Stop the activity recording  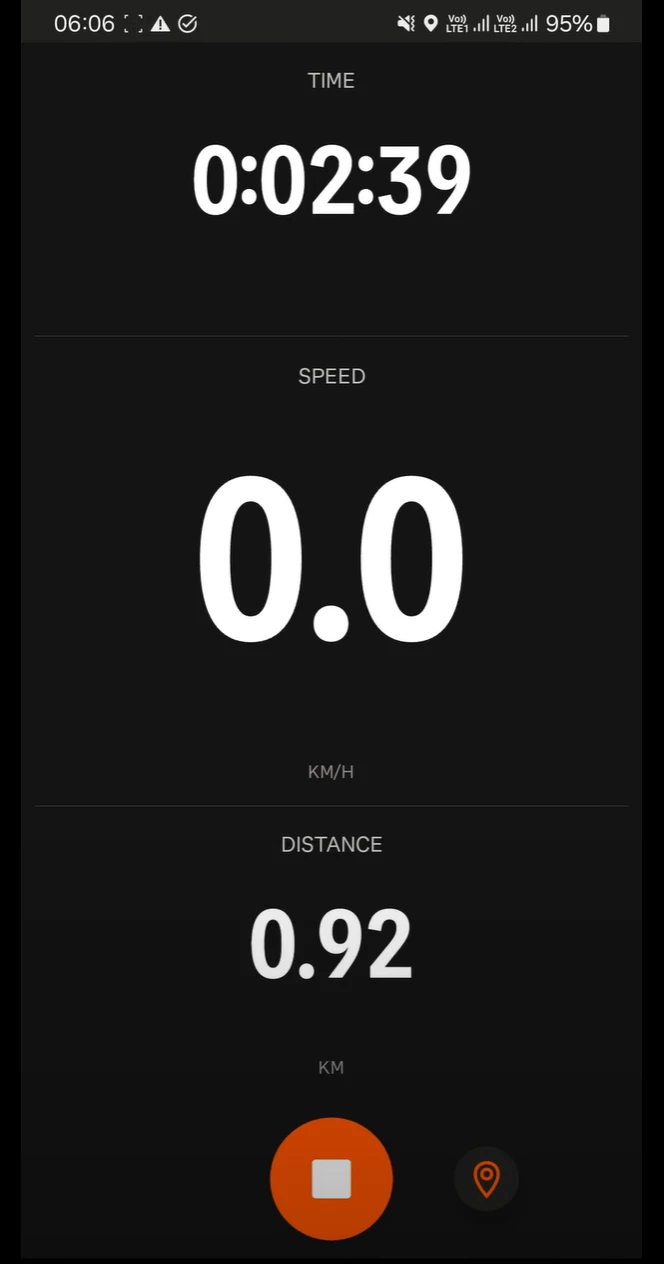[331, 1179]
